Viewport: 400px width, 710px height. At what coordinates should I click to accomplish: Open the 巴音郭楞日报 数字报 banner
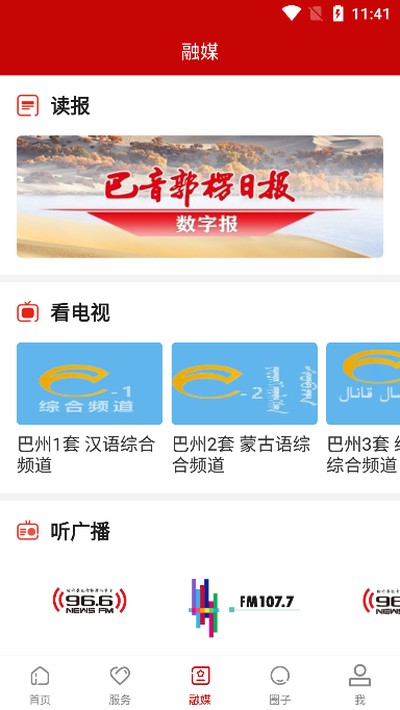200,197
